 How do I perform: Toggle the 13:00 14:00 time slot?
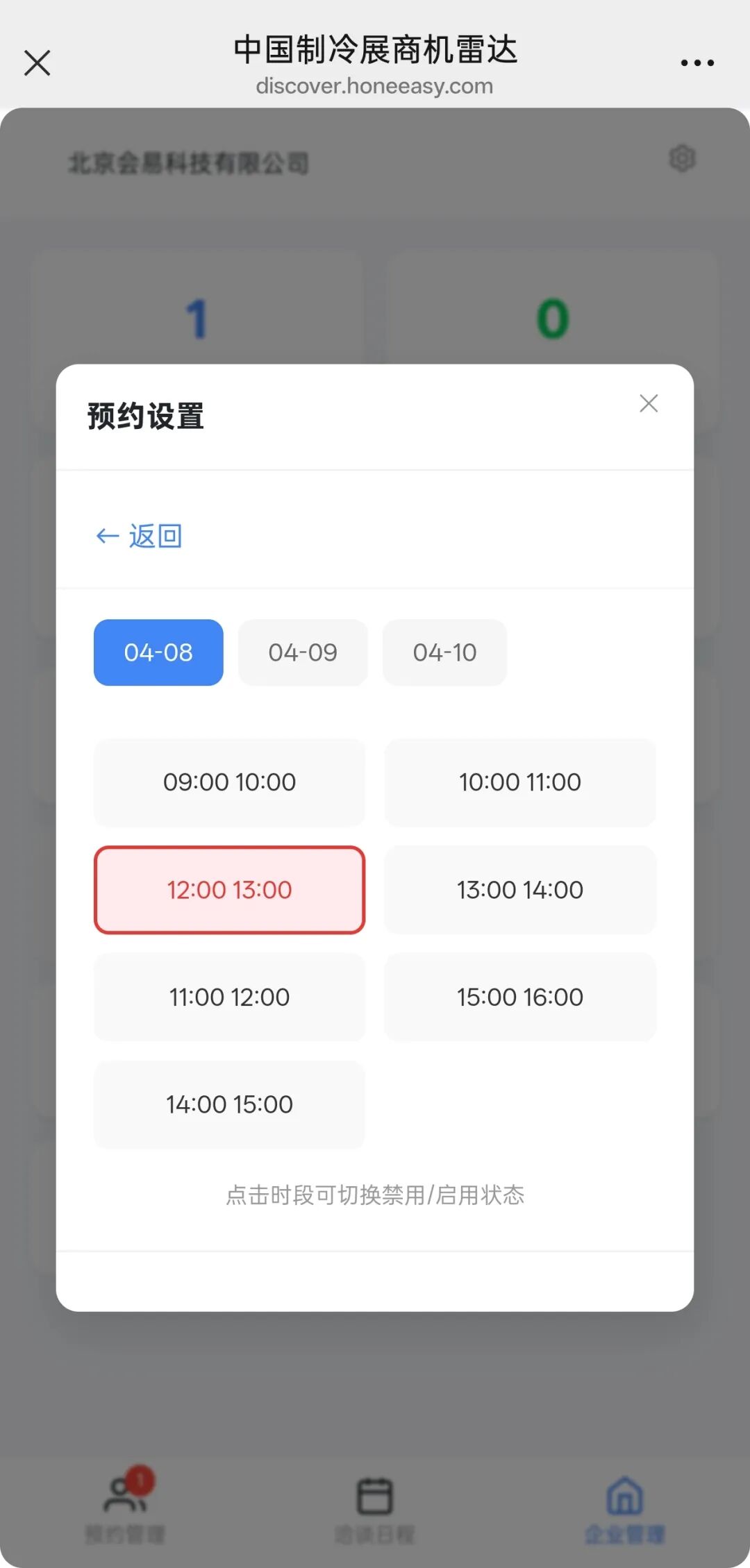[x=519, y=890]
